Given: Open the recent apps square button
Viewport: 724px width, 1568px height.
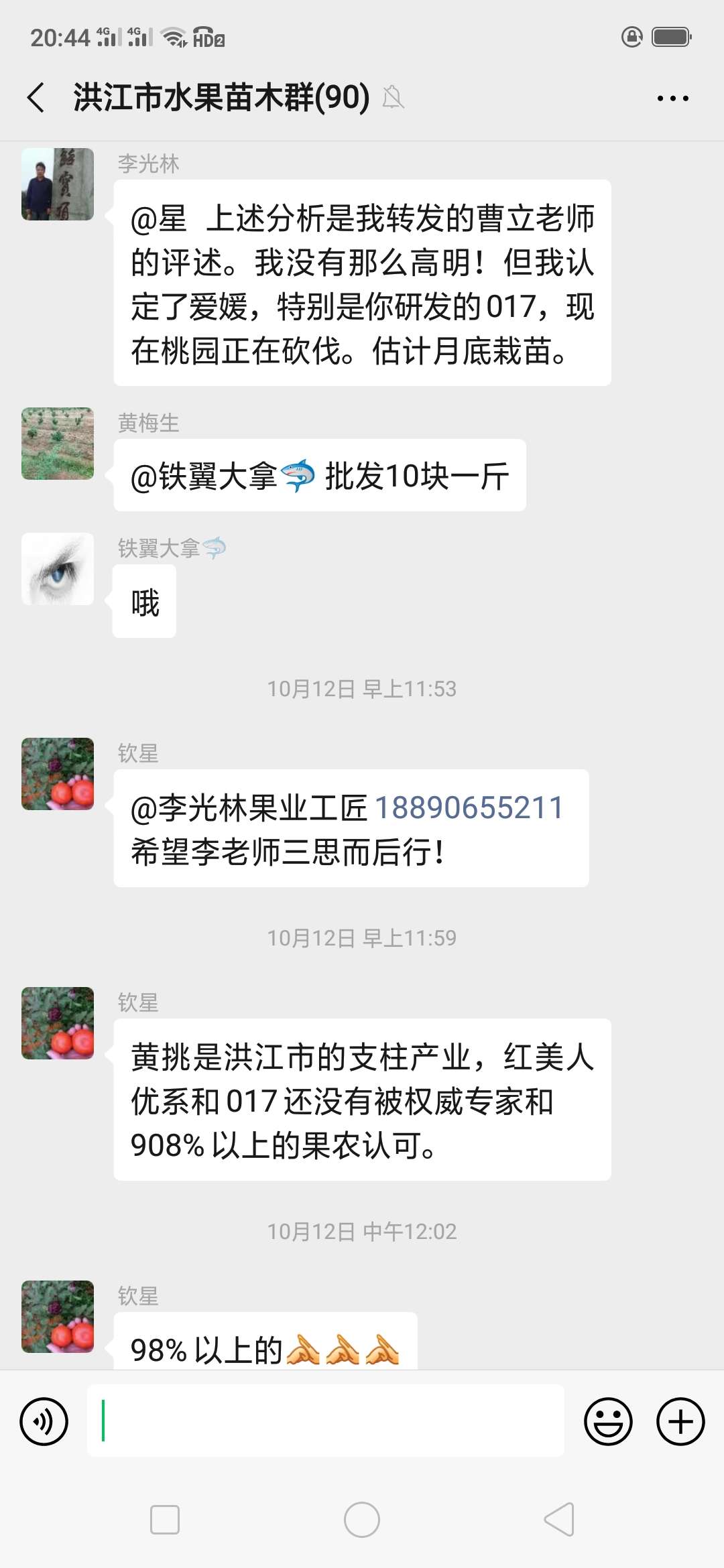Looking at the screenshot, I should click(165, 1520).
